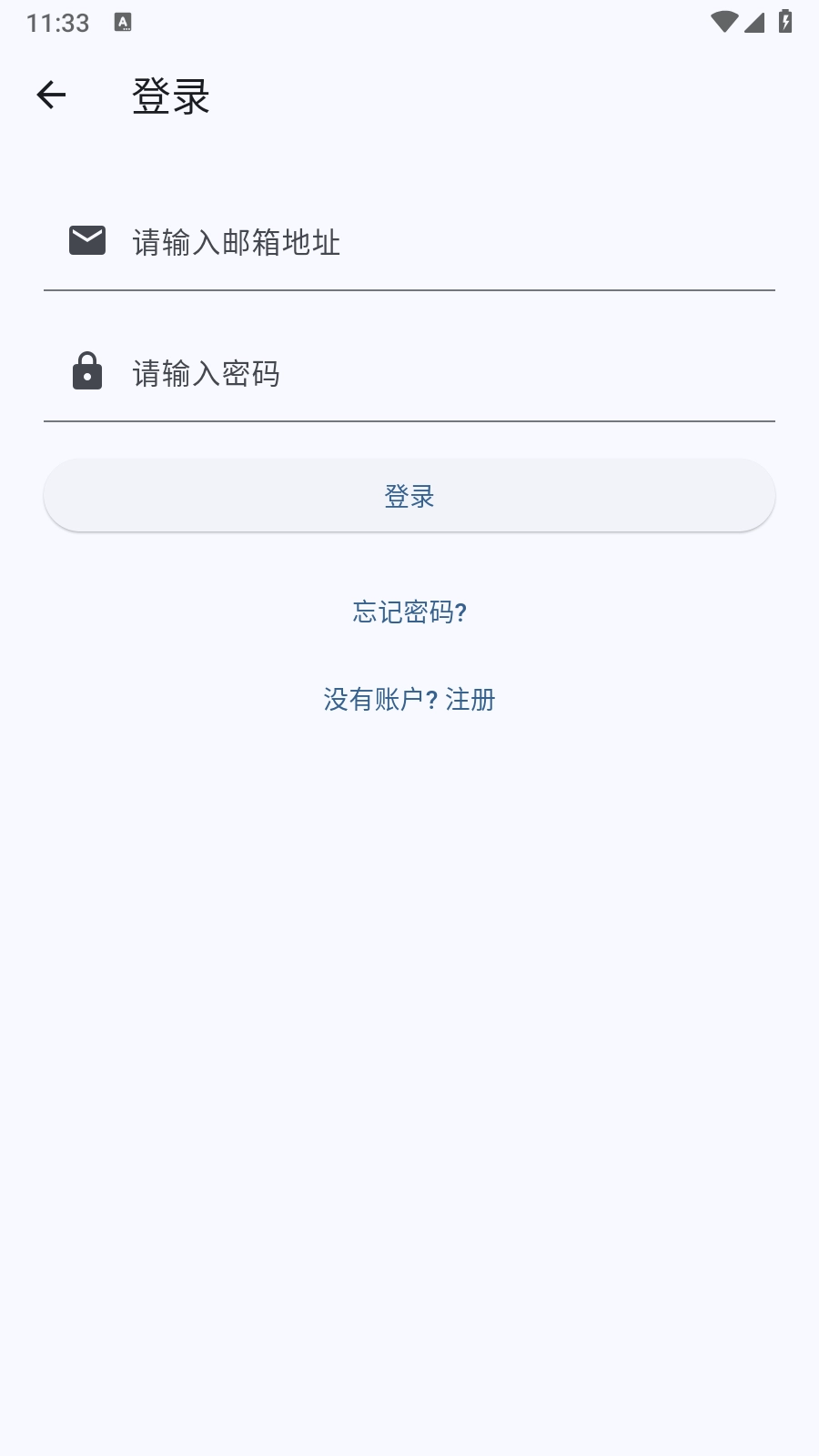
Task: Tap the battery charging indicator
Action: click(x=784, y=20)
